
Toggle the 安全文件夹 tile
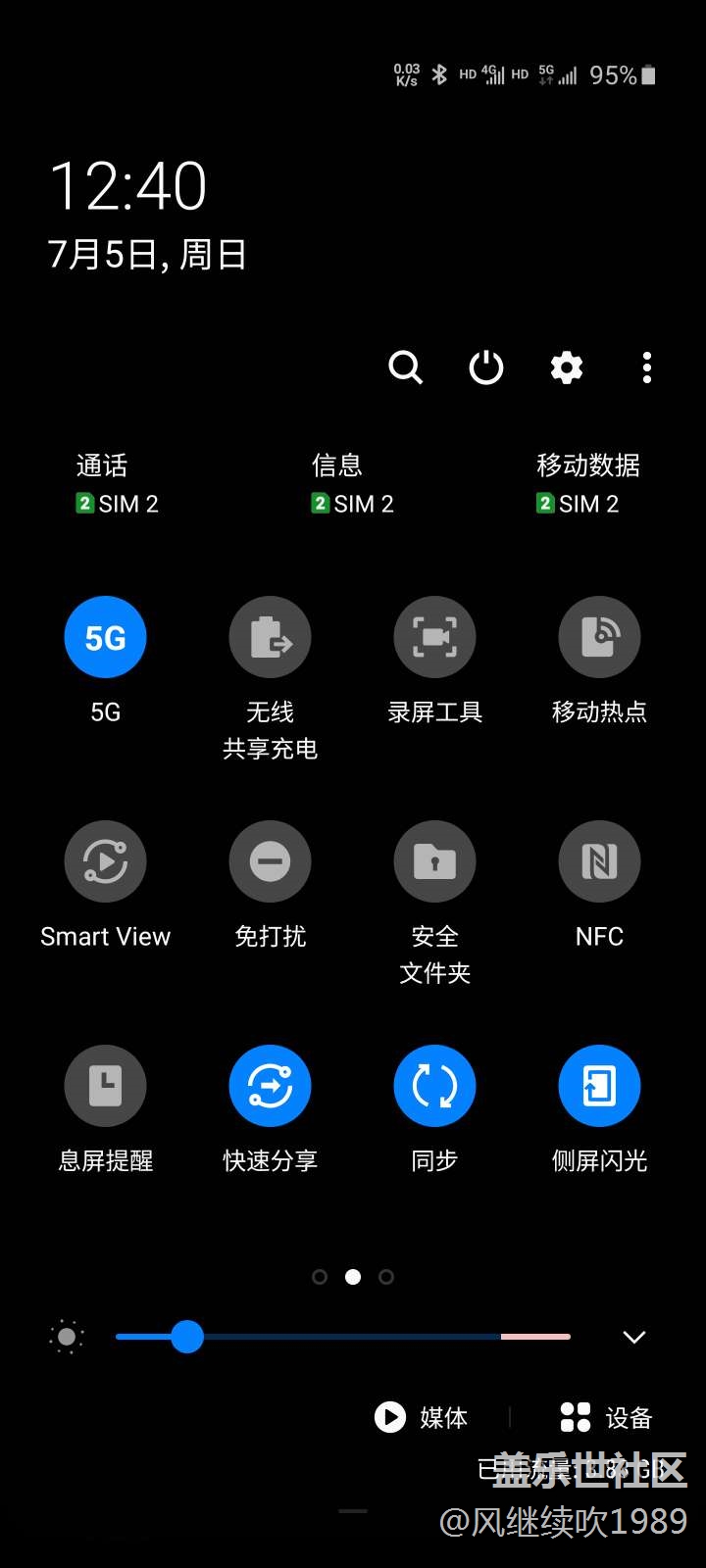pyautogui.click(x=434, y=861)
